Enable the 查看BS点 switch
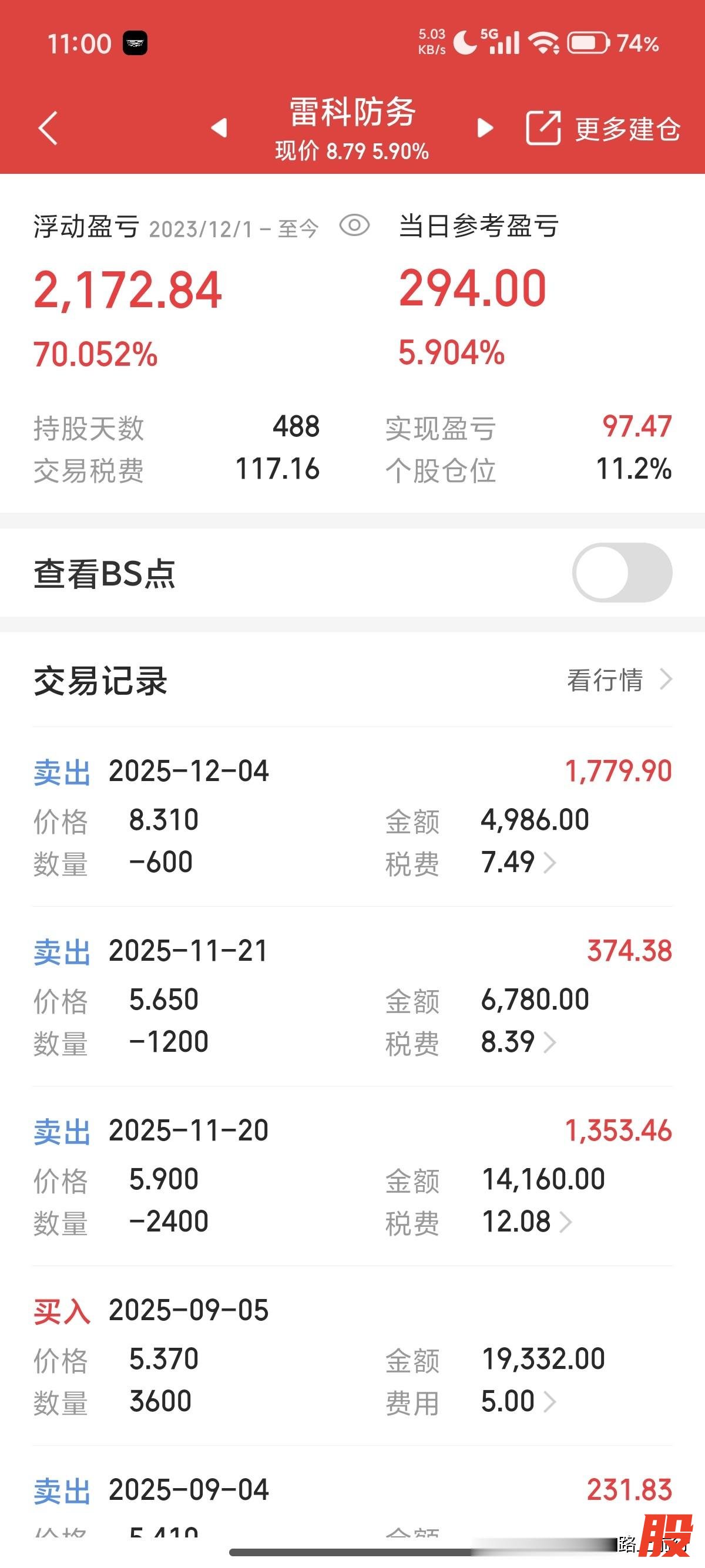This screenshot has width=705, height=1568. pyautogui.click(x=622, y=573)
